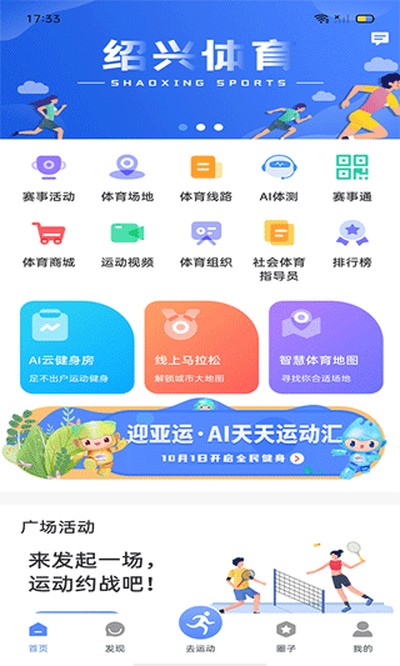Open 赛事通 QR entry
The width and height of the screenshot is (400, 666).
coord(352,178)
